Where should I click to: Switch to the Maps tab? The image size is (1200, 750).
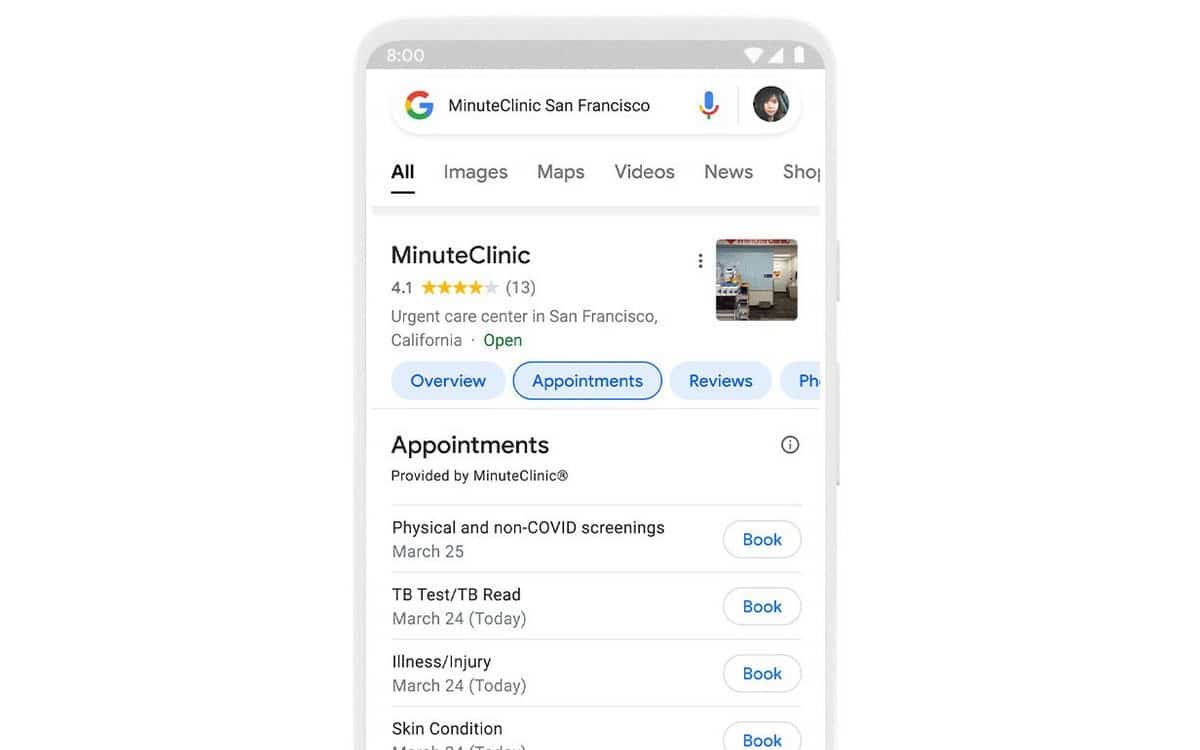click(x=560, y=172)
